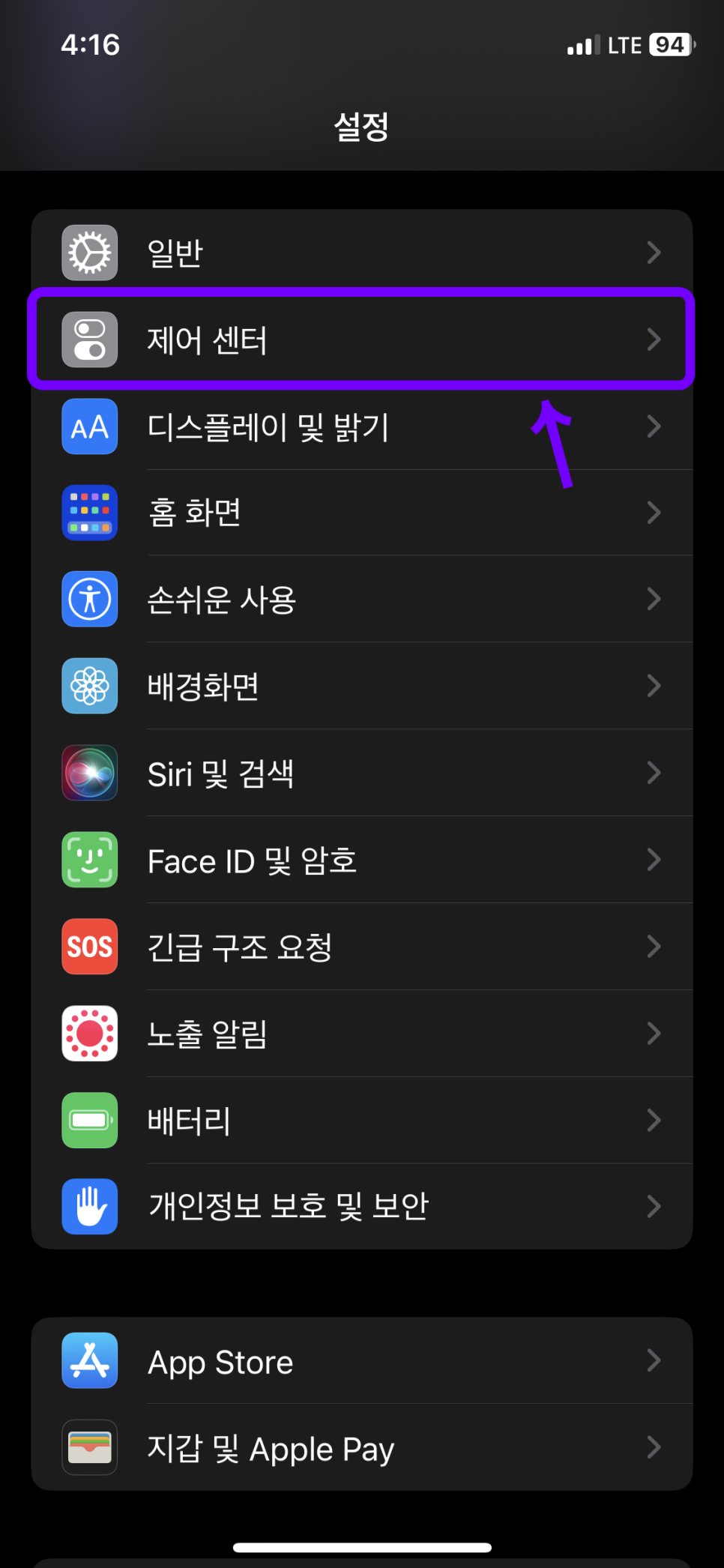
Task: Select the 노출 알림 row
Action: (x=361, y=1034)
